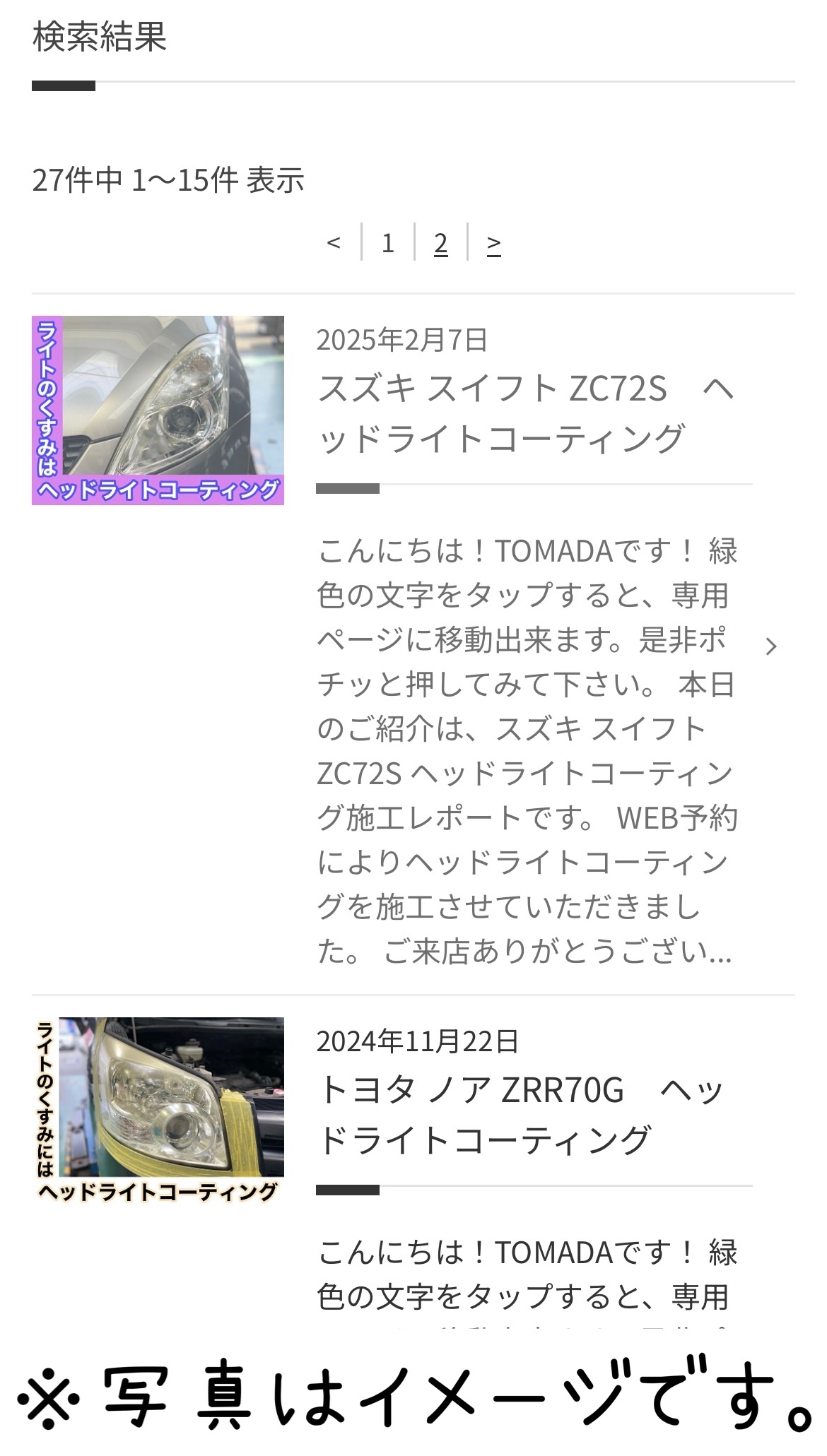The width and height of the screenshot is (827, 1456).
Task: Go to page 2 of the results
Action: coord(441,244)
